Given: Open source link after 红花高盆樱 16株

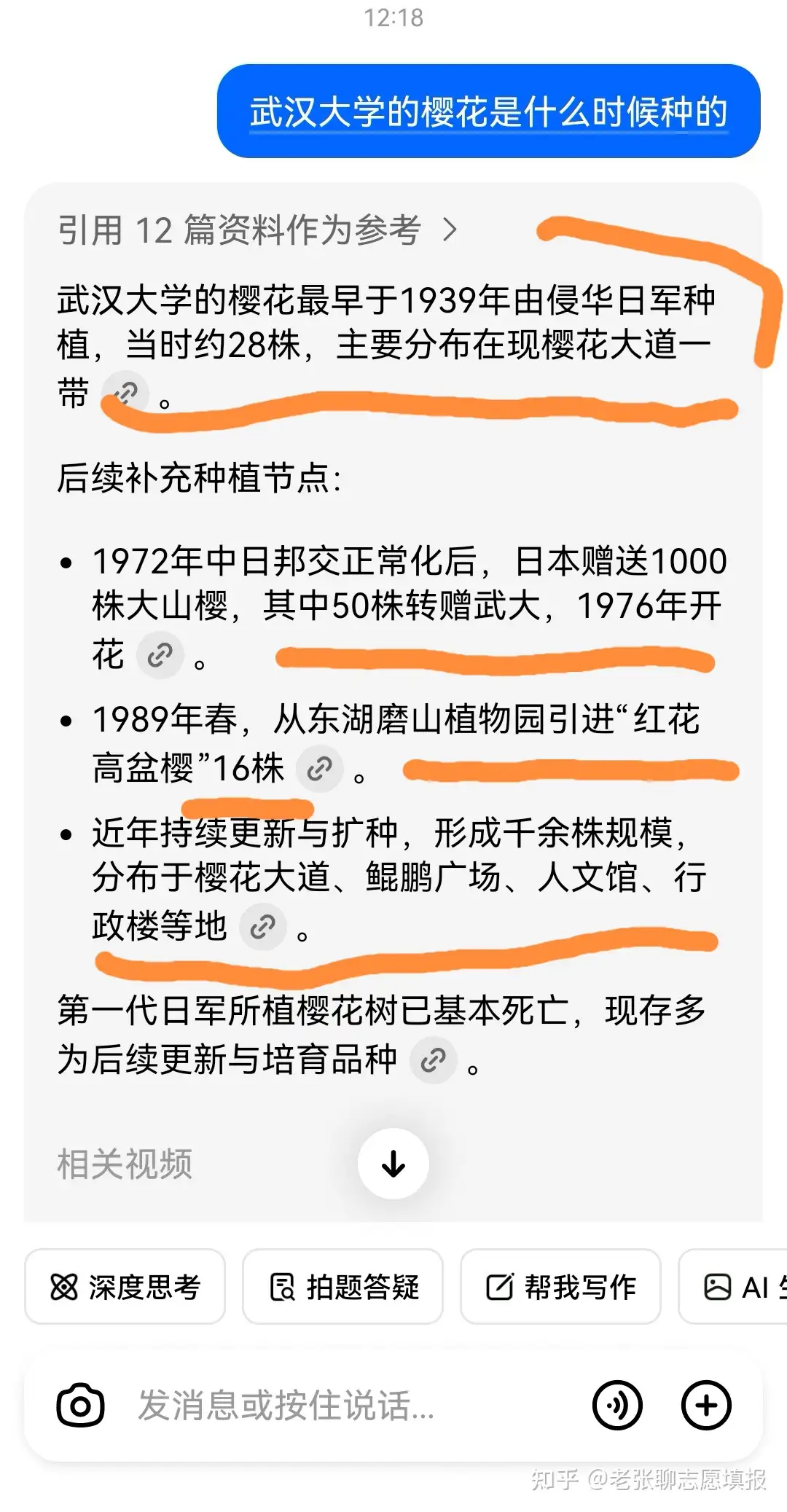Looking at the screenshot, I should 319,769.
